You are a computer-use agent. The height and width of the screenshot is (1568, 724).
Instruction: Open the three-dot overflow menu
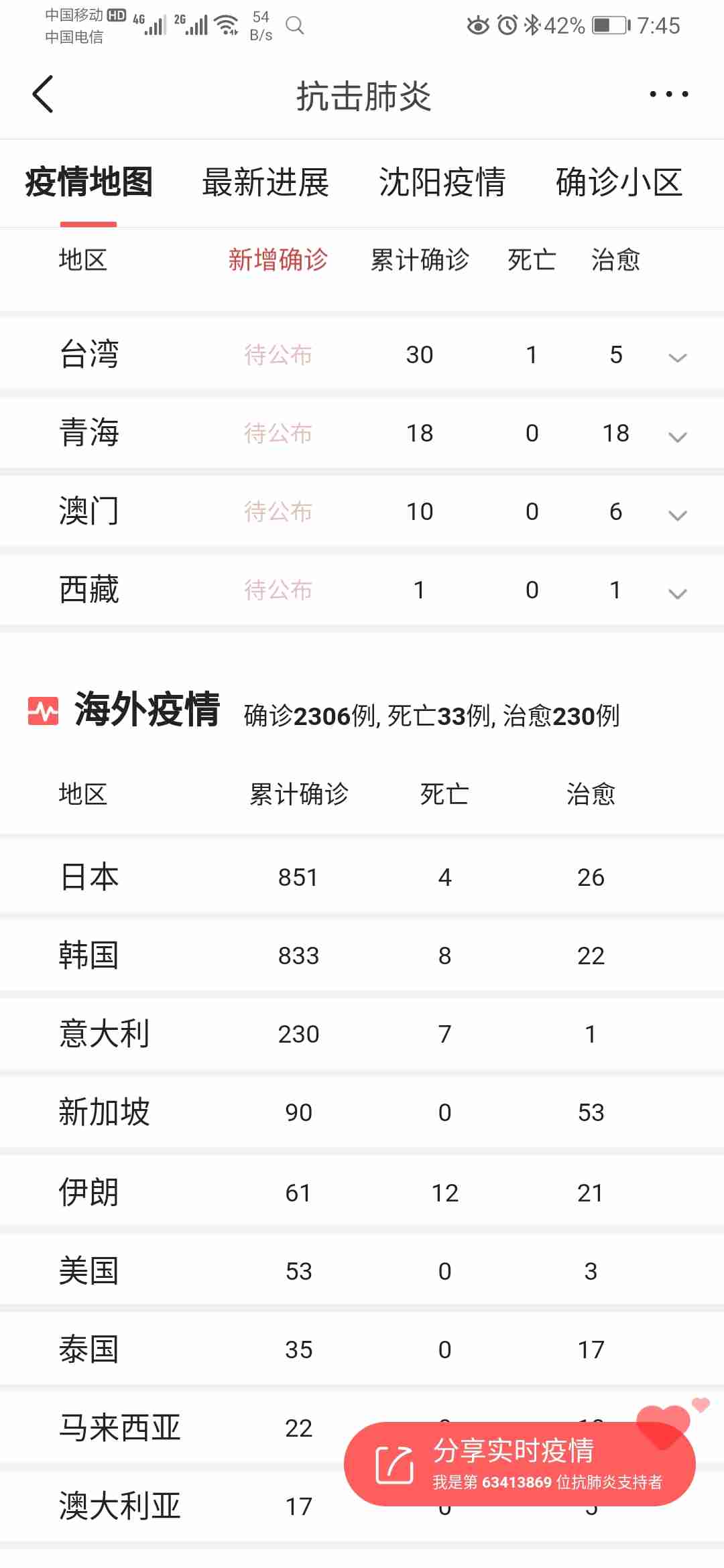tap(668, 94)
